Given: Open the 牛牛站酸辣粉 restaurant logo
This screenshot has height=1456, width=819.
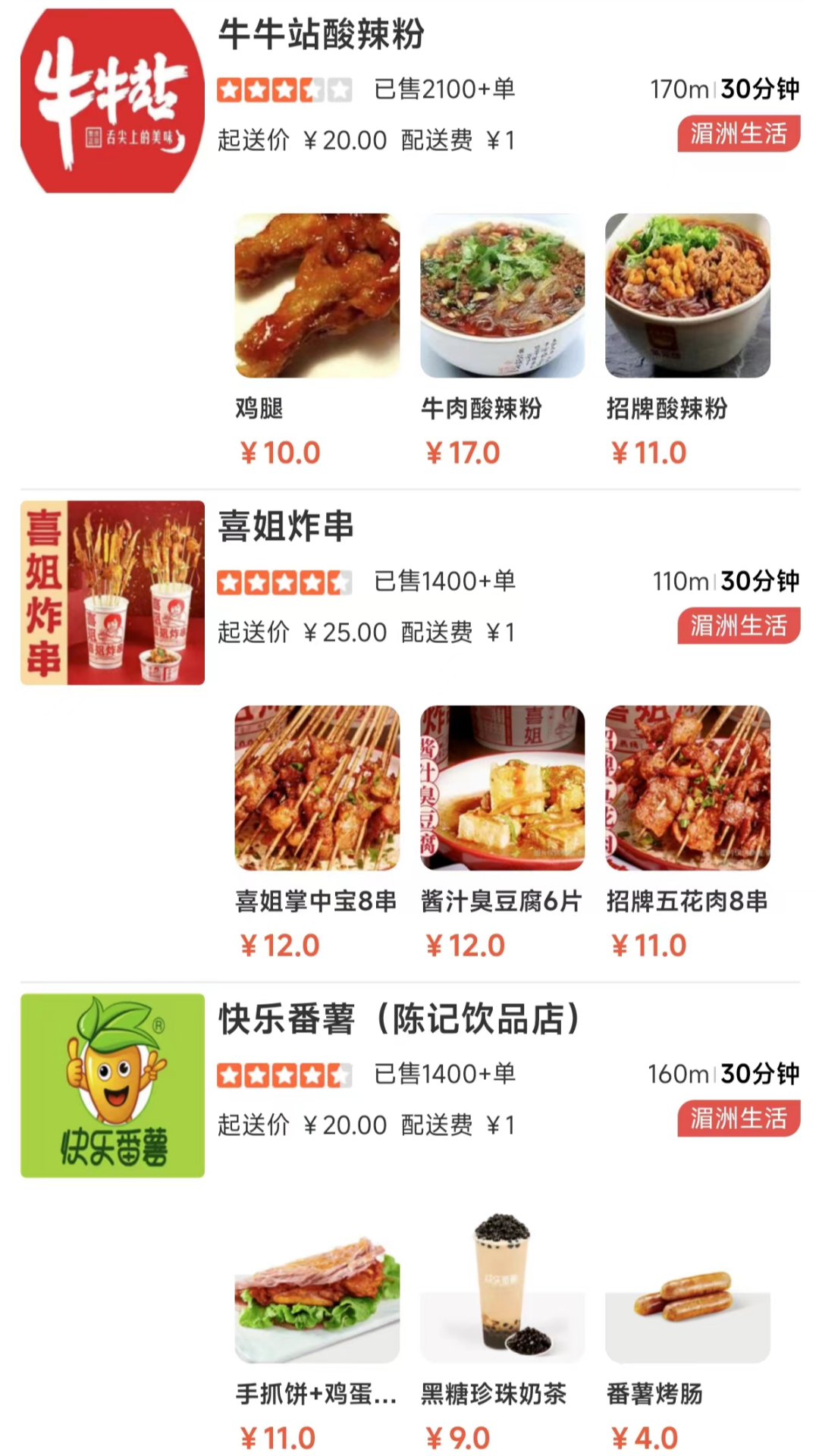Looking at the screenshot, I should 111,99.
